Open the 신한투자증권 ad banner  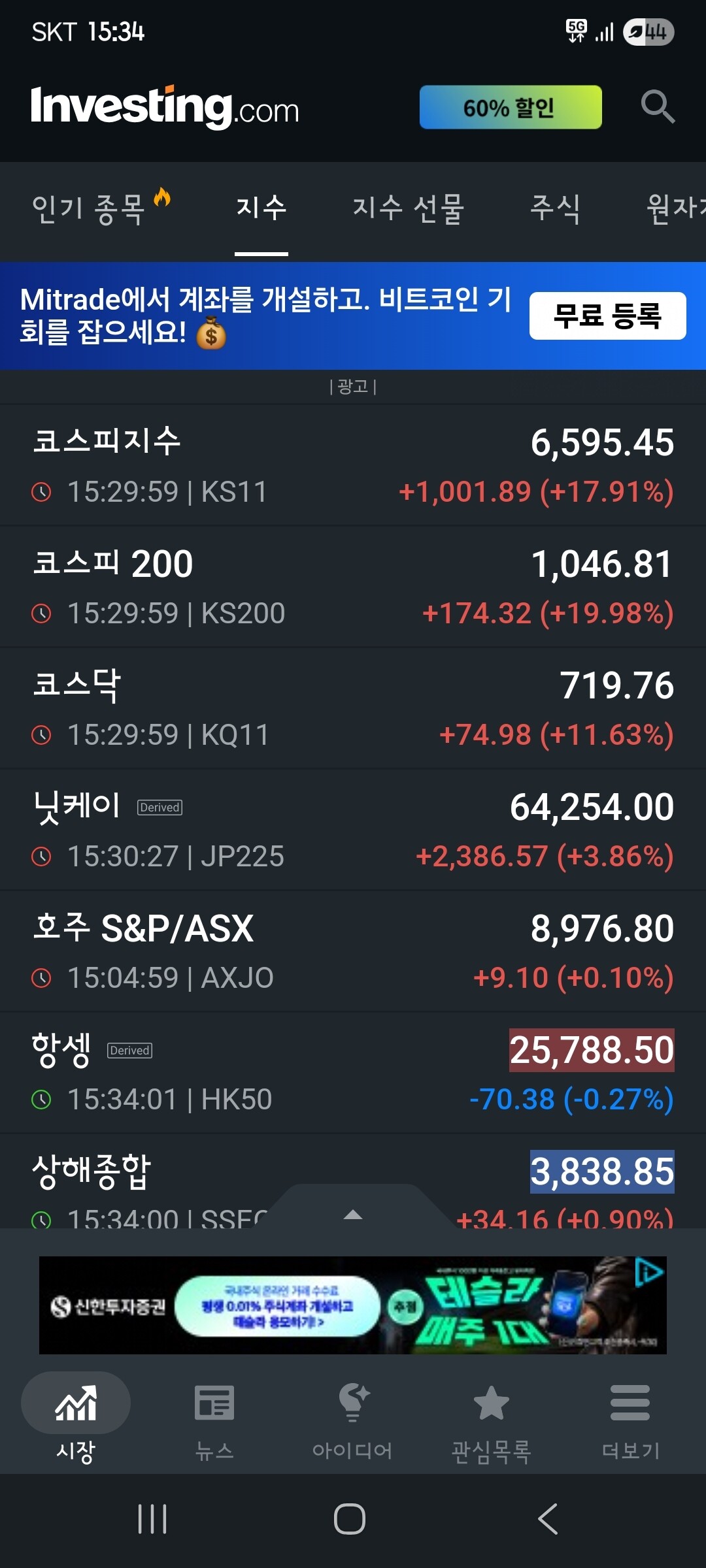pos(353,1305)
